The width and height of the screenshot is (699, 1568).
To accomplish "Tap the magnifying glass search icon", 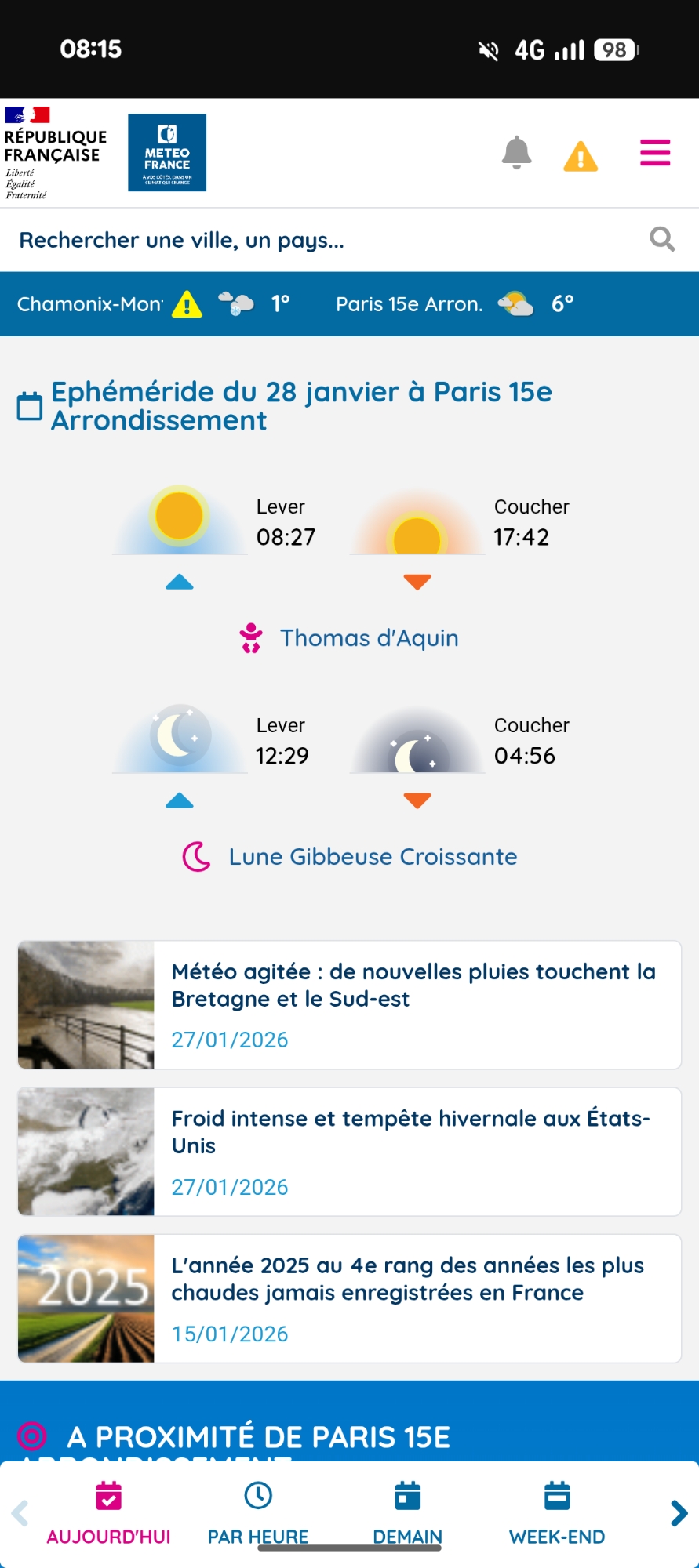I will point(662,239).
